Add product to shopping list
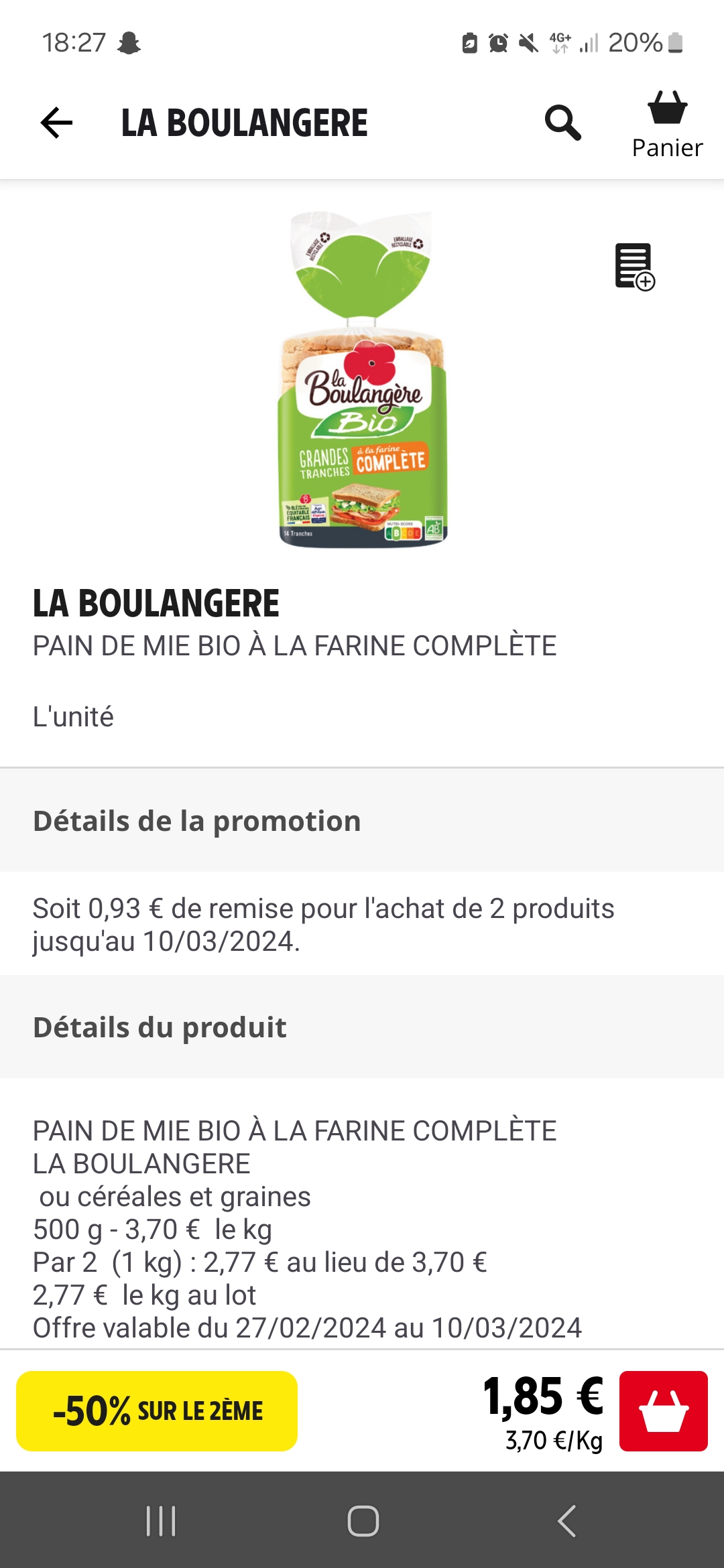The image size is (724, 1568). coord(634,267)
